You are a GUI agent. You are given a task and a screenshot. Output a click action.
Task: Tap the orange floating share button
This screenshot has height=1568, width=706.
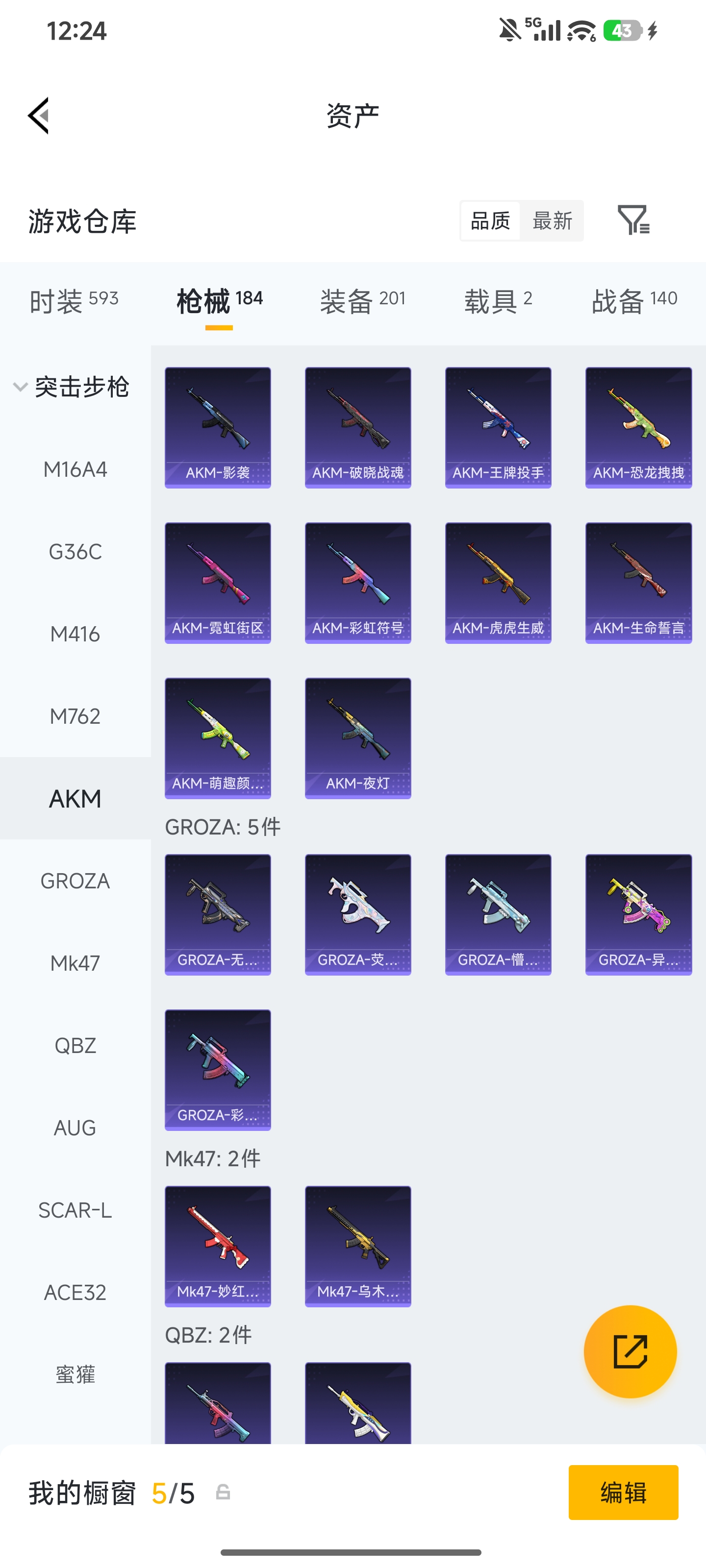pos(630,1351)
